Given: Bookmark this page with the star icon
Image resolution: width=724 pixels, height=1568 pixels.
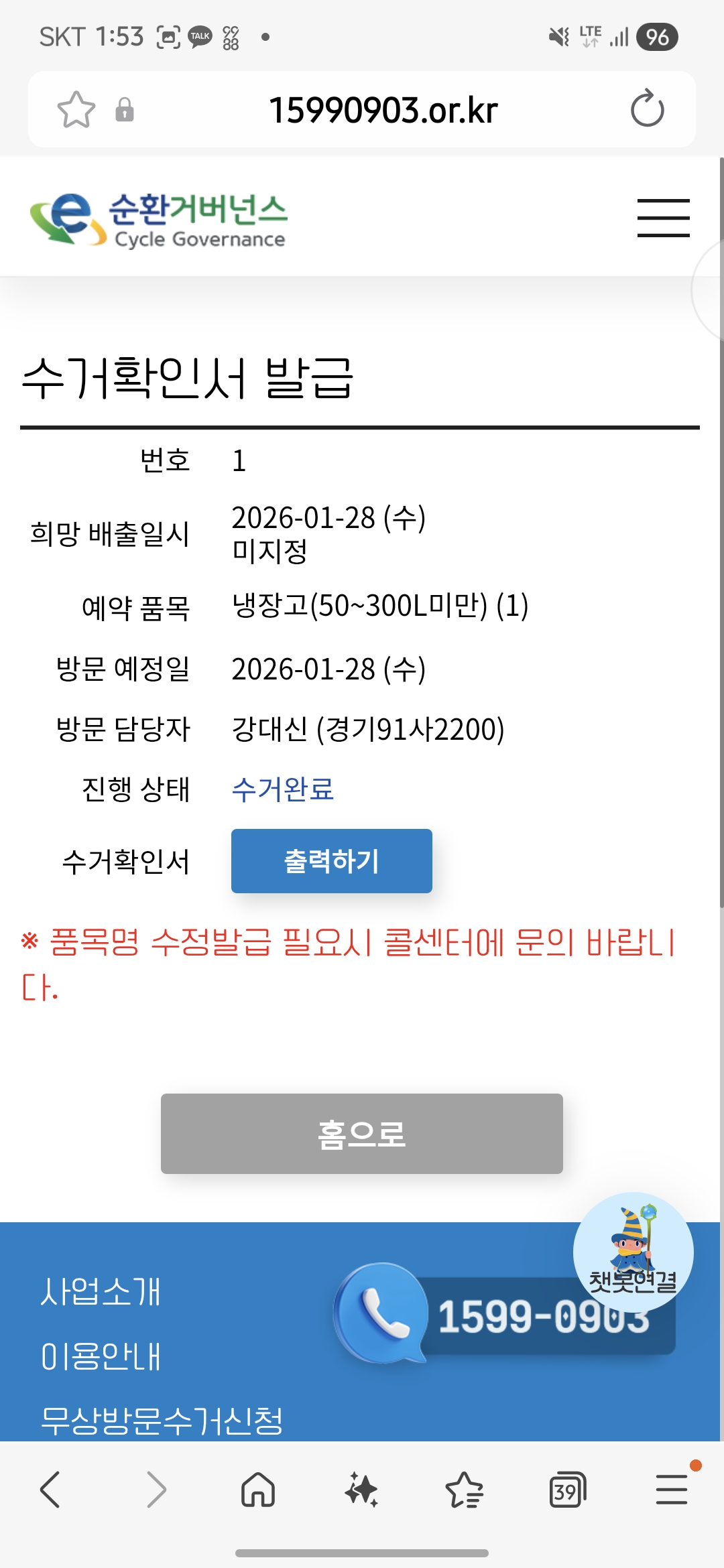Looking at the screenshot, I should tap(76, 109).
